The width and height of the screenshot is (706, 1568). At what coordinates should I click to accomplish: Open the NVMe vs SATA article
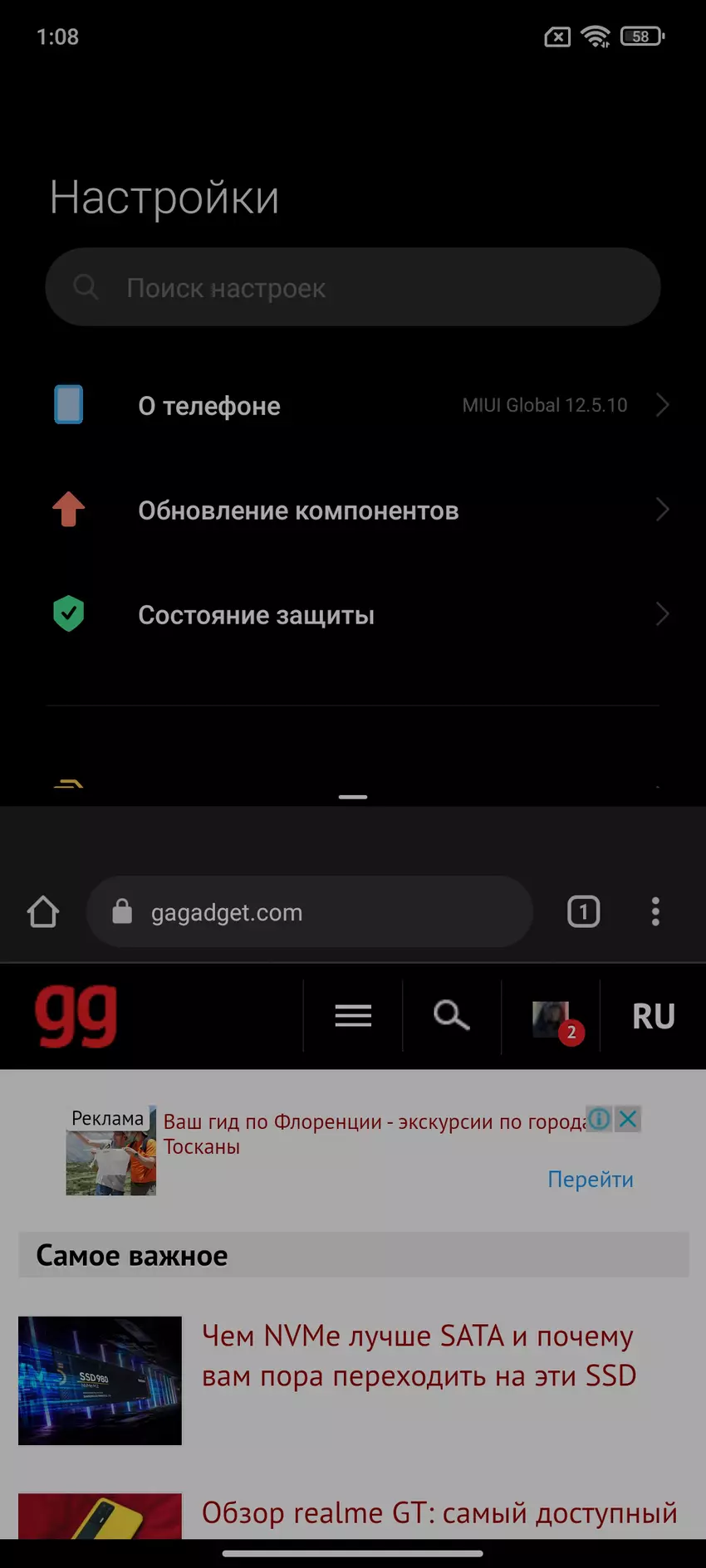point(419,1356)
